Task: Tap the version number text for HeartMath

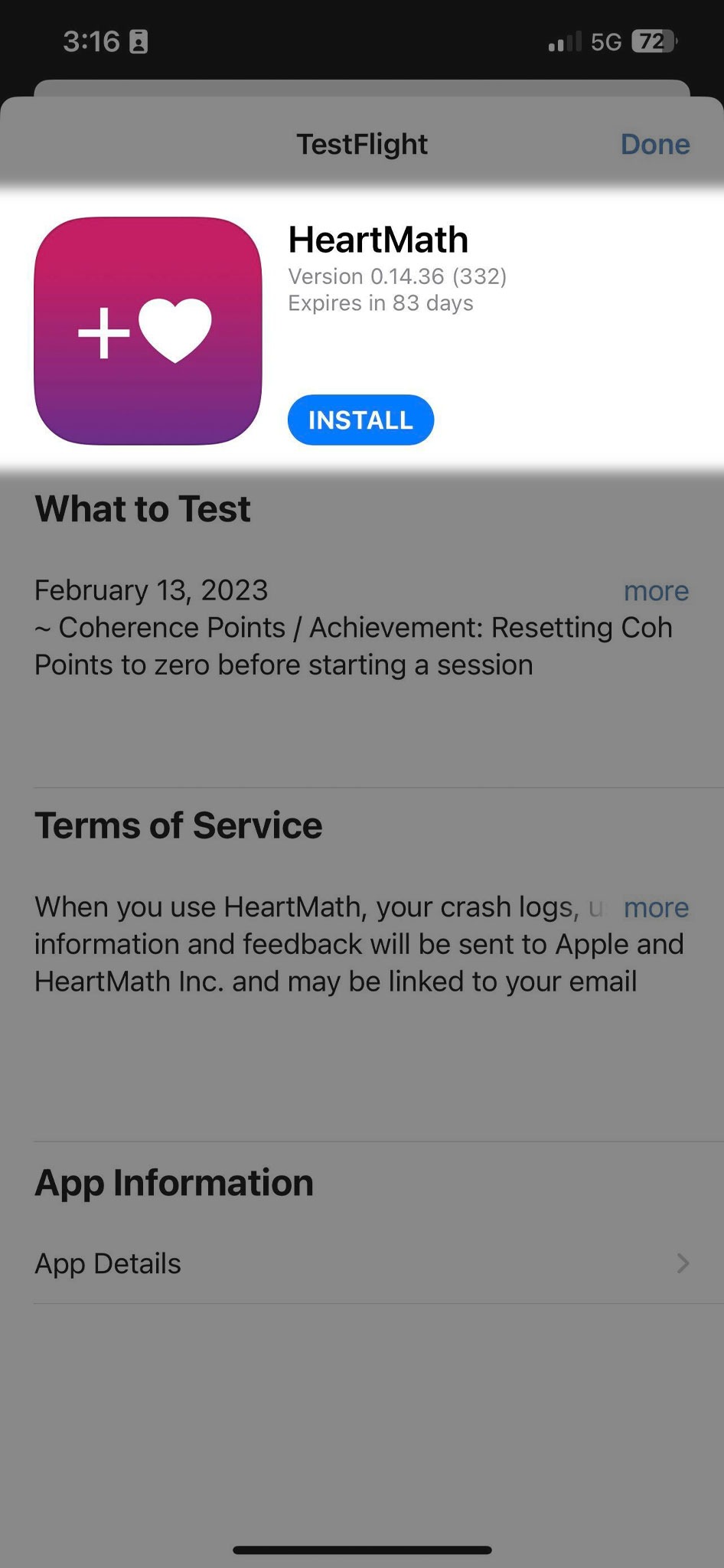Action: pos(397,276)
